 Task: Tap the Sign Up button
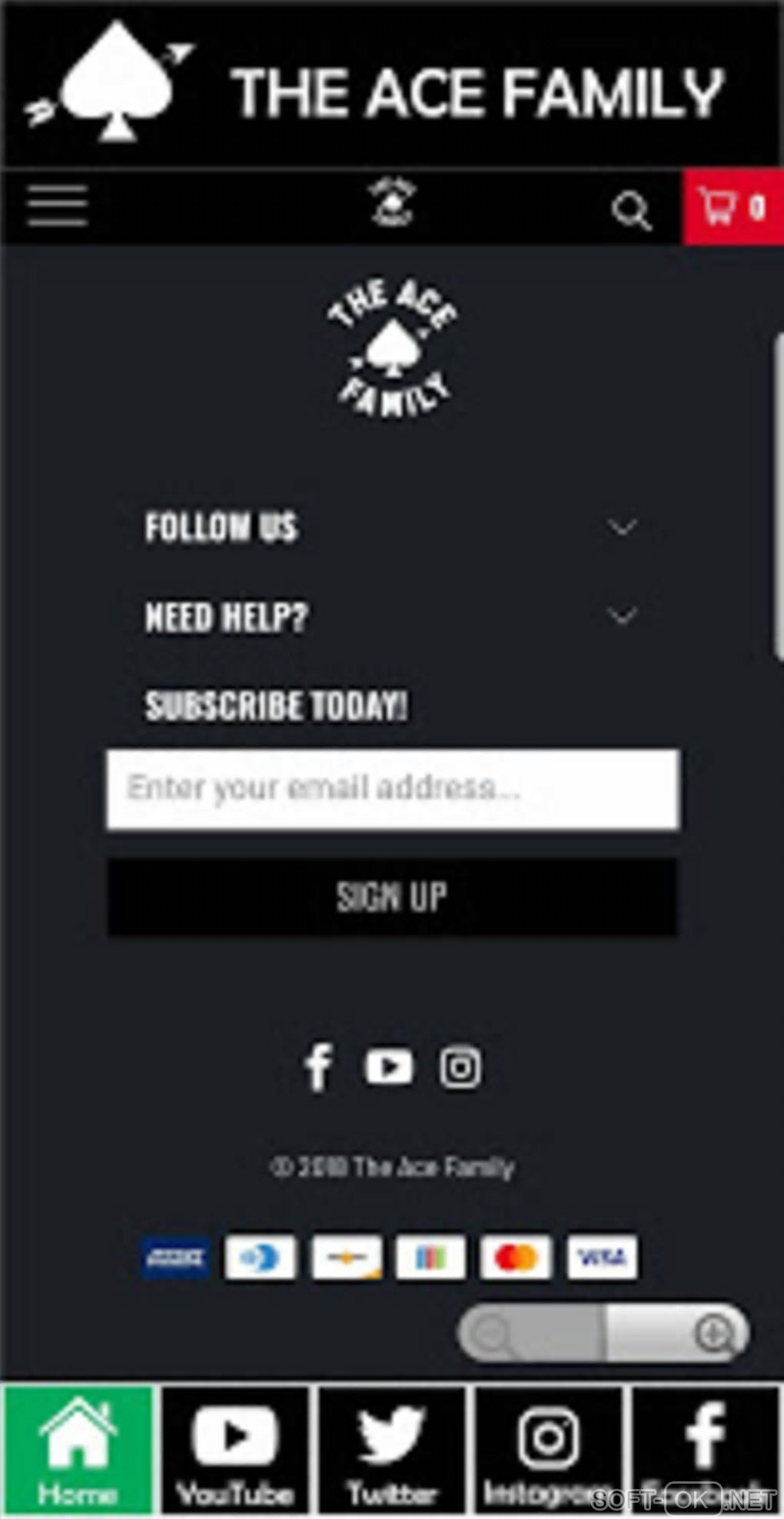(x=392, y=897)
